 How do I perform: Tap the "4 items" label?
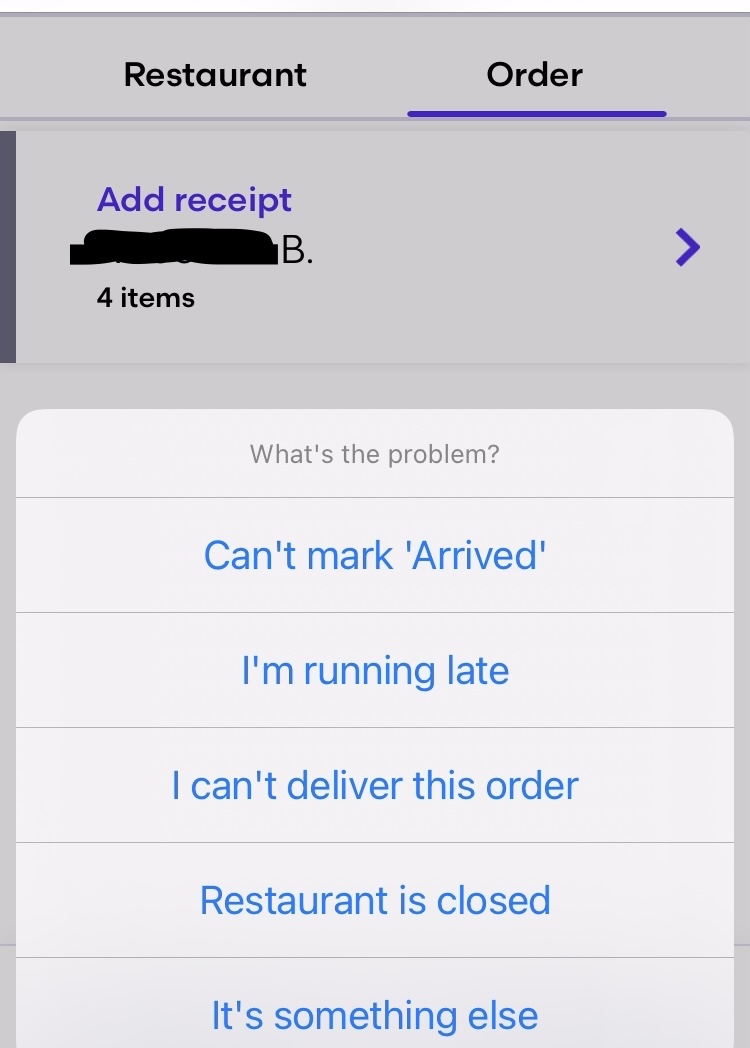point(145,297)
